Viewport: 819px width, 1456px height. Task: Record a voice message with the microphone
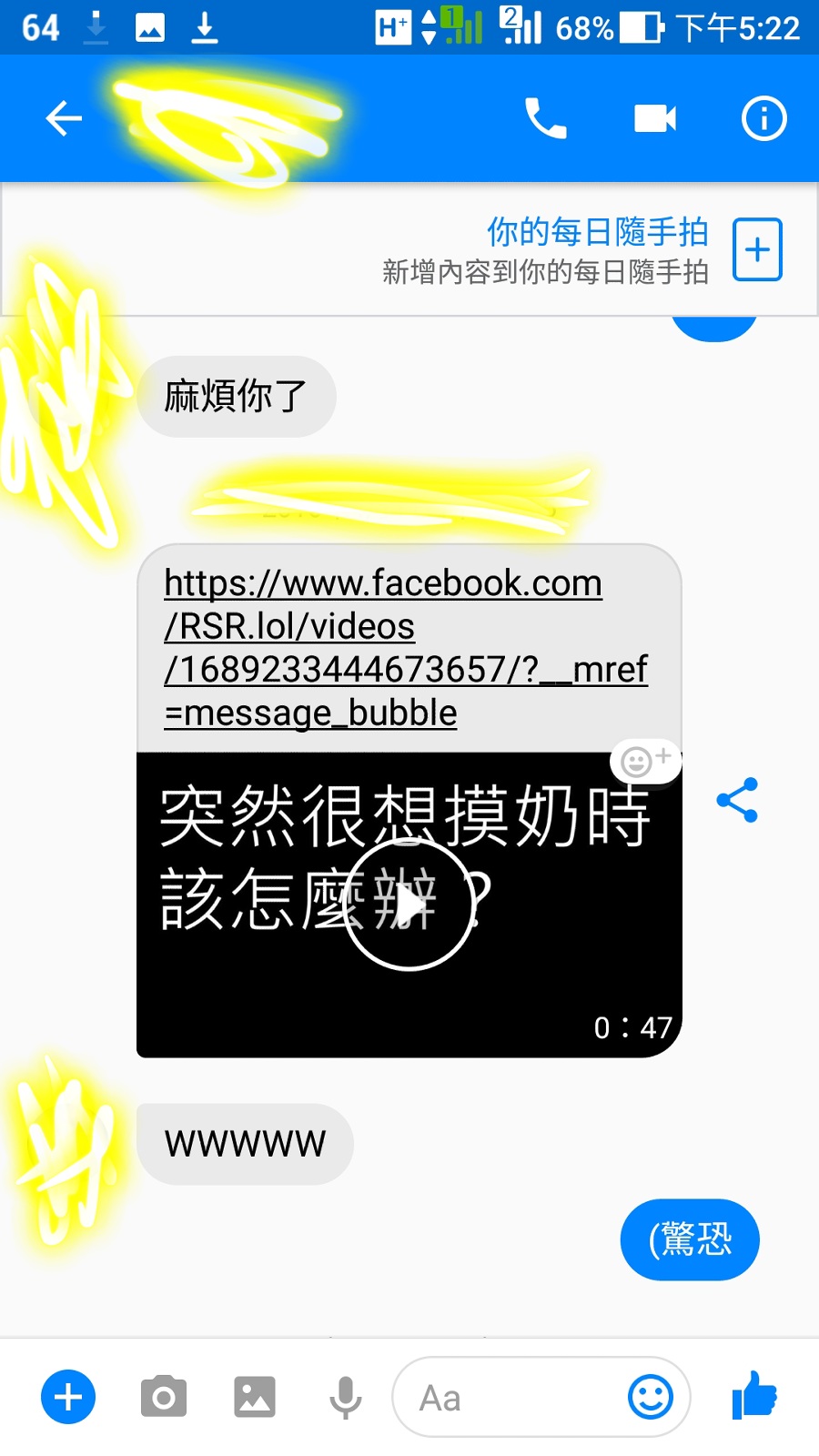(x=346, y=1398)
